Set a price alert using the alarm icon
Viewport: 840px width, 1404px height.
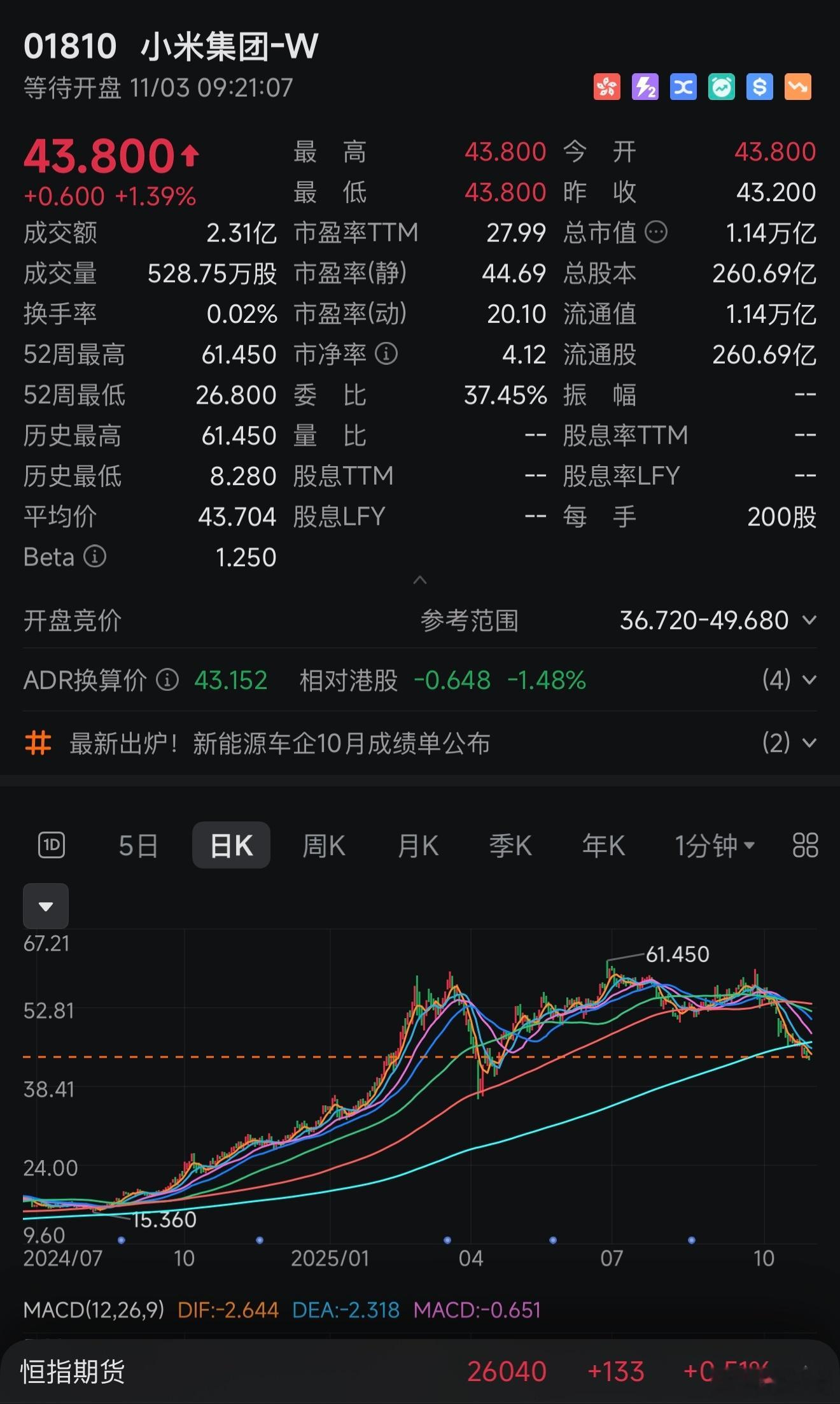[x=721, y=87]
